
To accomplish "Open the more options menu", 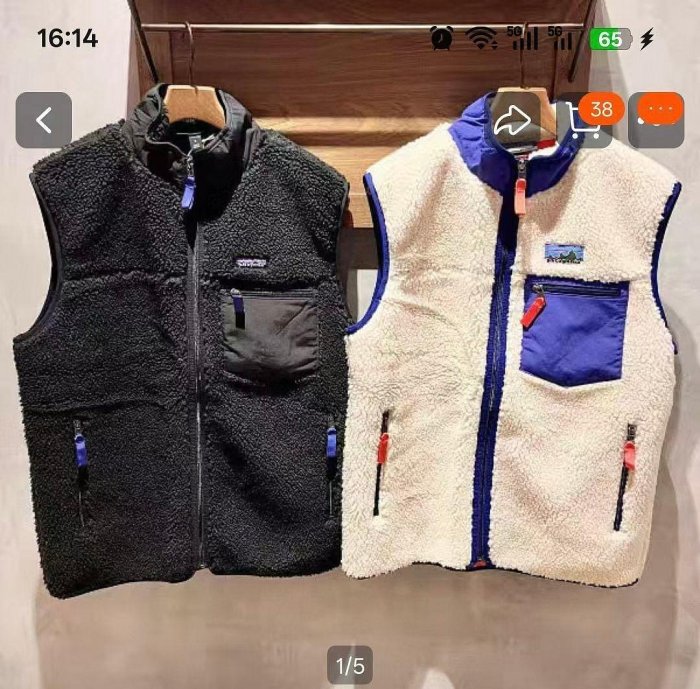I will [658, 121].
